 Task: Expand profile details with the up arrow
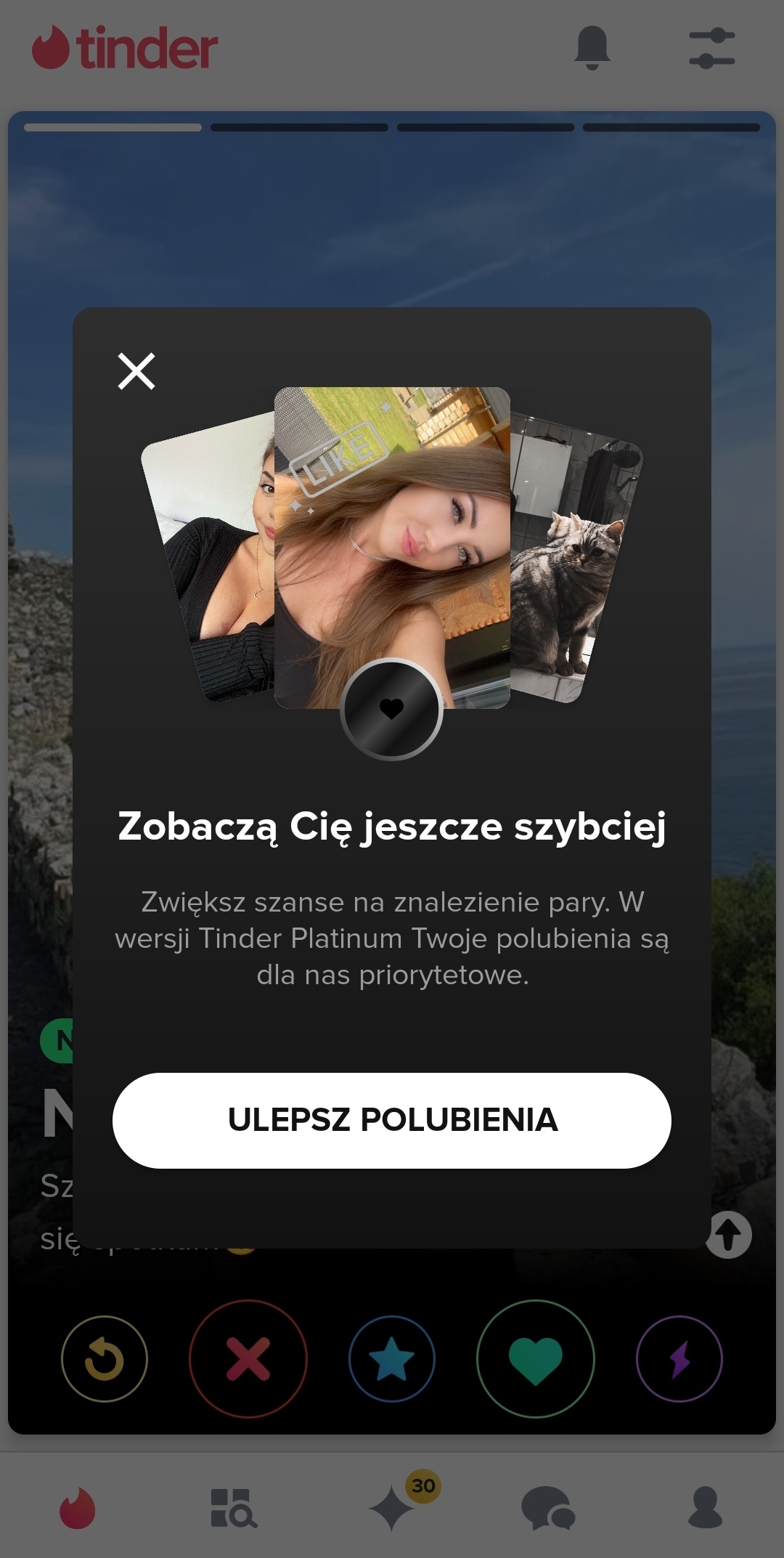click(729, 1235)
